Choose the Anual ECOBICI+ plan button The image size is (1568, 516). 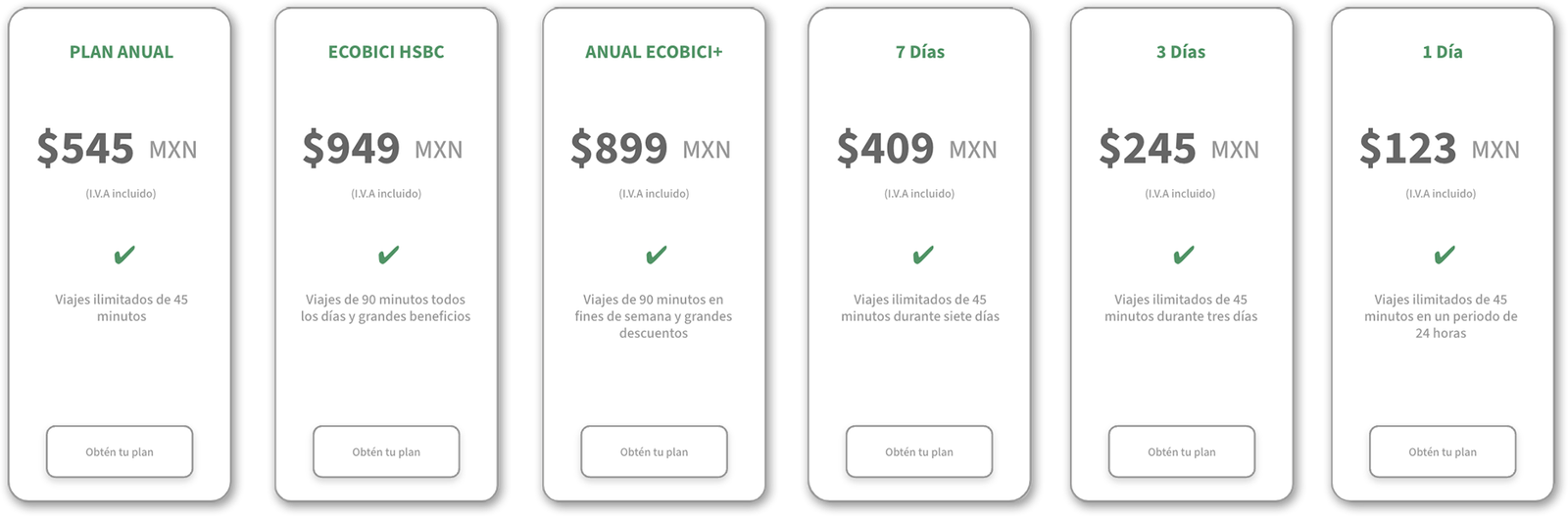click(654, 451)
